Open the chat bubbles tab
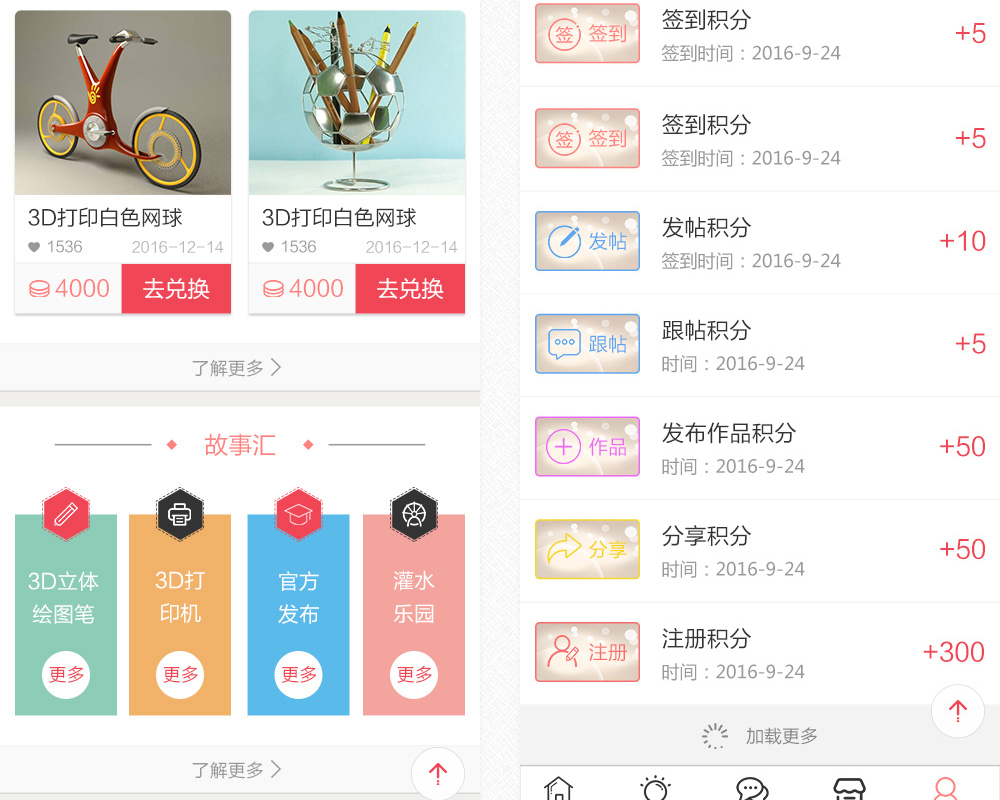The height and width of the screenshot is (800, 1000). (x=752, y=788)
